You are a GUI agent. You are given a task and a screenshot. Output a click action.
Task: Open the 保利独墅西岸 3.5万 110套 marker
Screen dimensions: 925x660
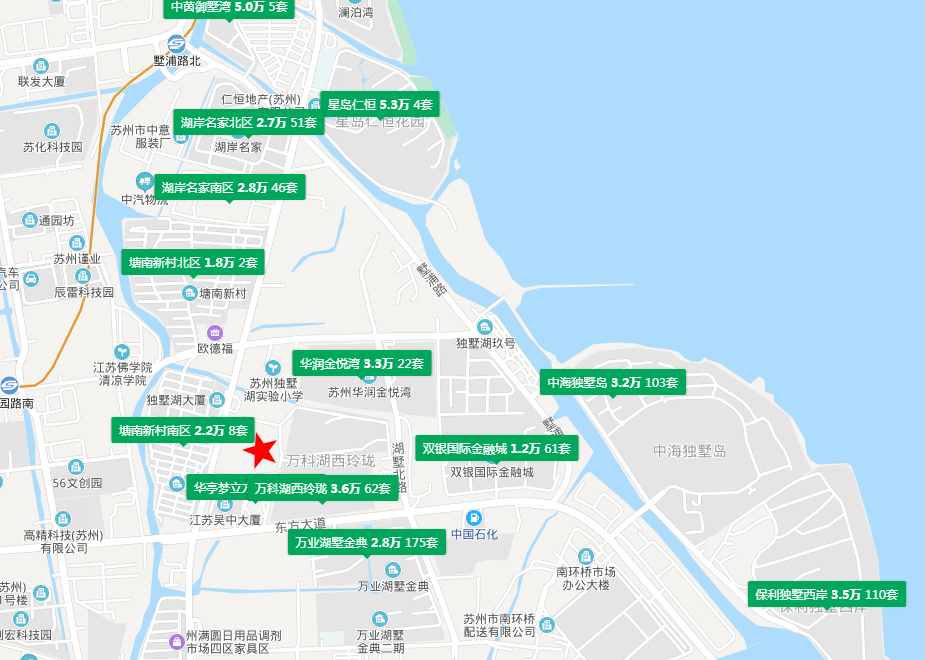[x=827, y=594]
